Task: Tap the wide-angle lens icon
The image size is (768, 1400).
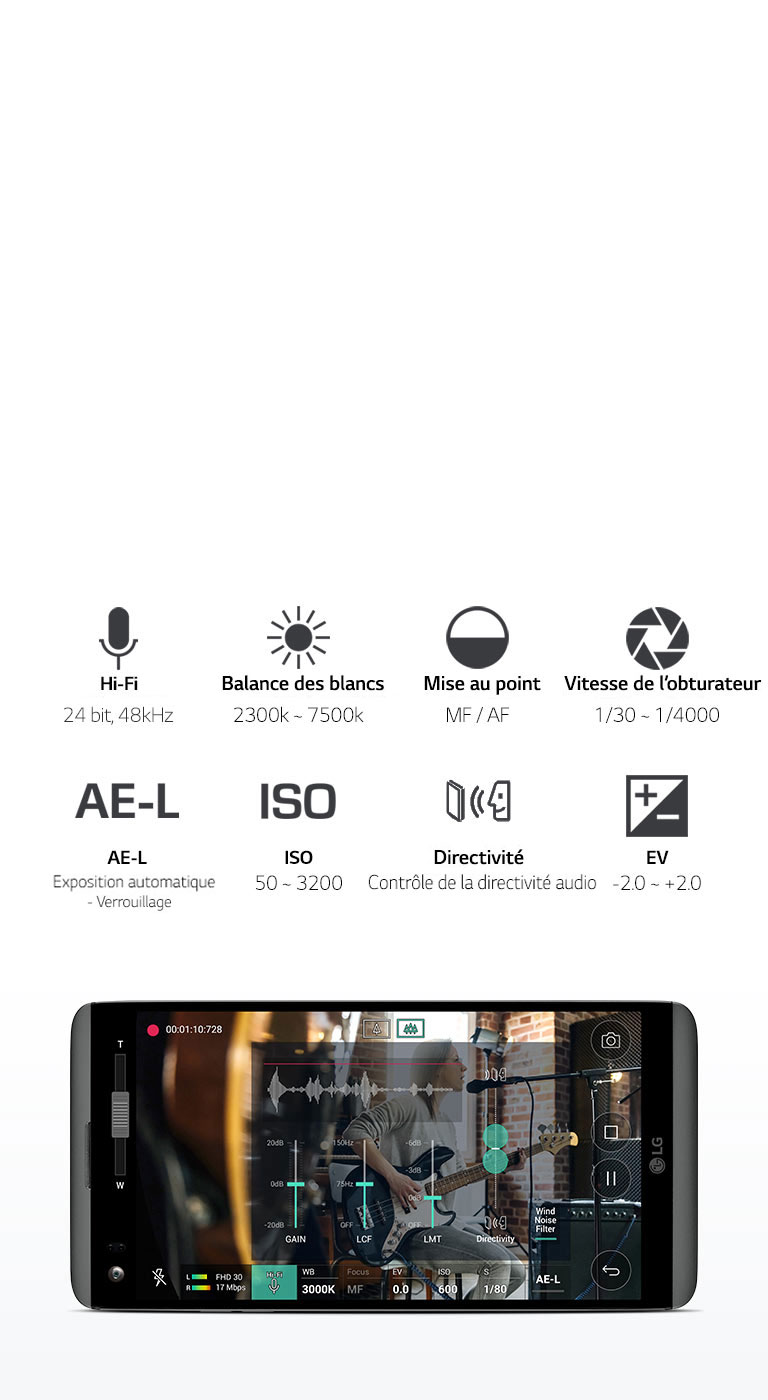Action: [x=410, y=1027]
